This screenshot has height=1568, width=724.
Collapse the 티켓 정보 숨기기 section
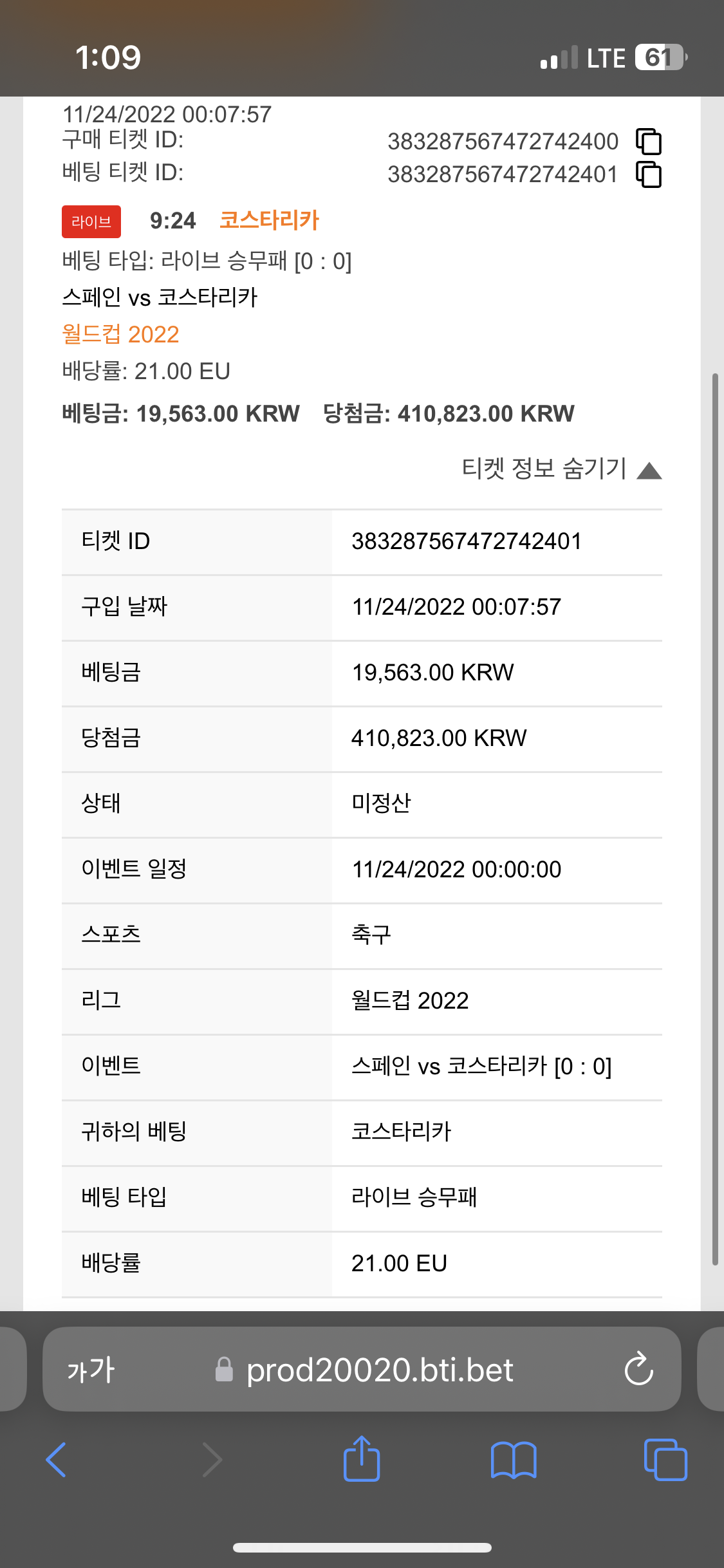tap(562, 469)
